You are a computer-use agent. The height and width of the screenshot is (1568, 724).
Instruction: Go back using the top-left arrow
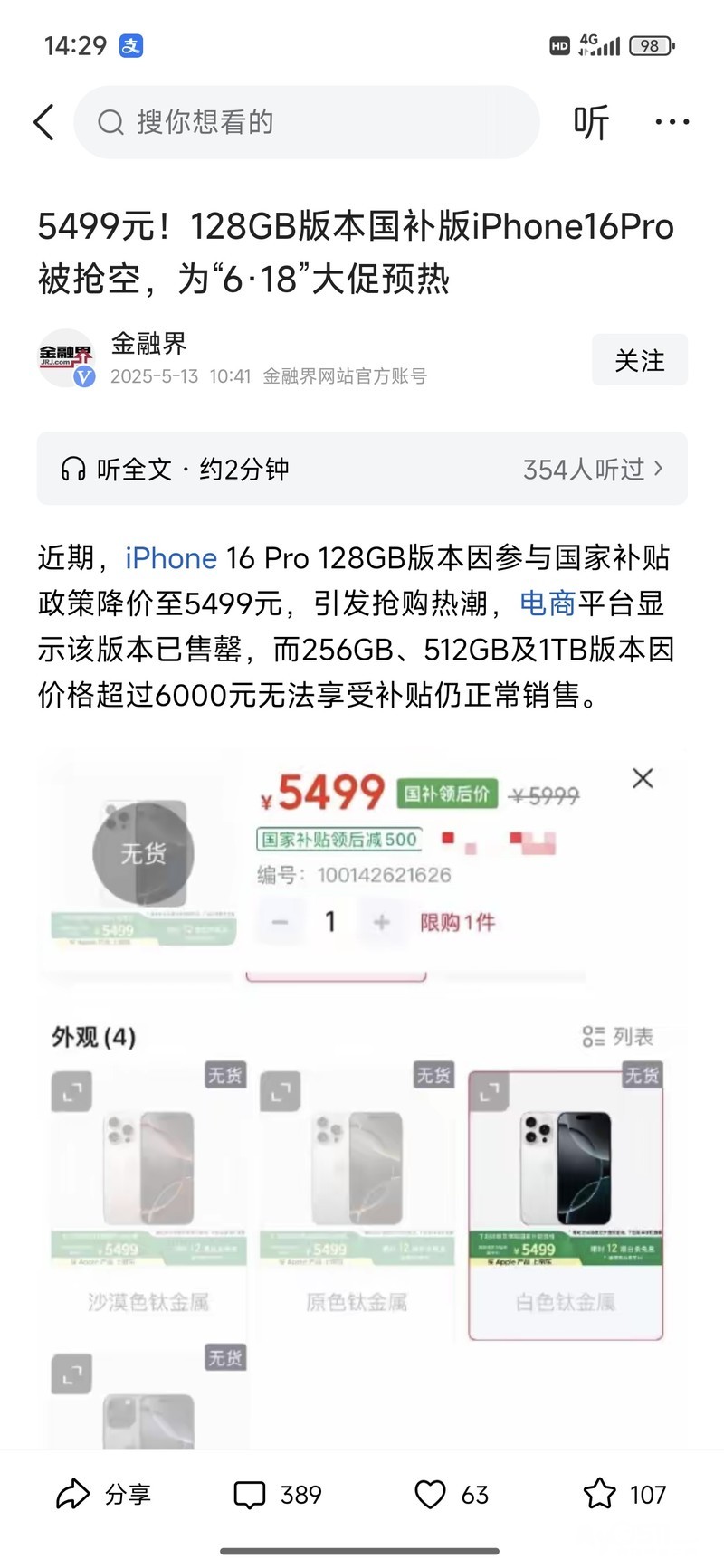click(x=43, y=122)
